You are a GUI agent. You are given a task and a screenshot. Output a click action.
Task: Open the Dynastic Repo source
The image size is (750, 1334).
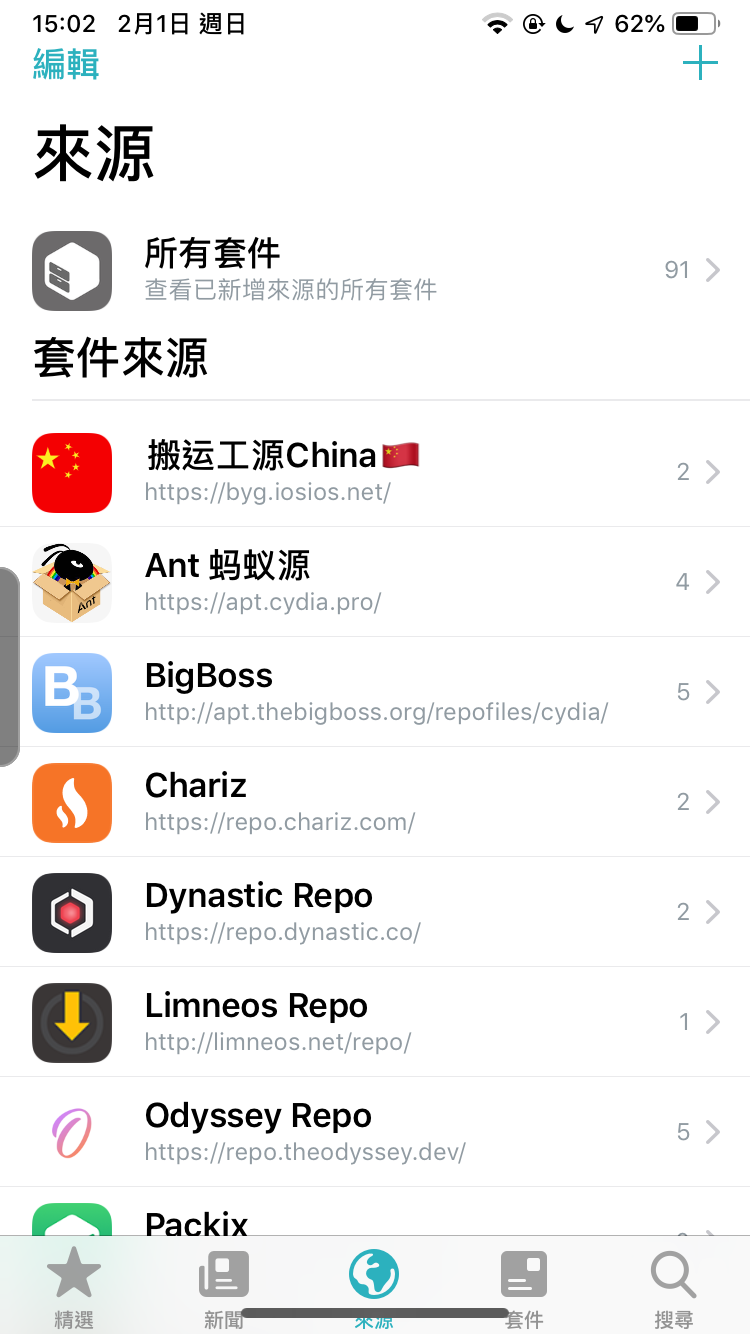click(375, 912)
